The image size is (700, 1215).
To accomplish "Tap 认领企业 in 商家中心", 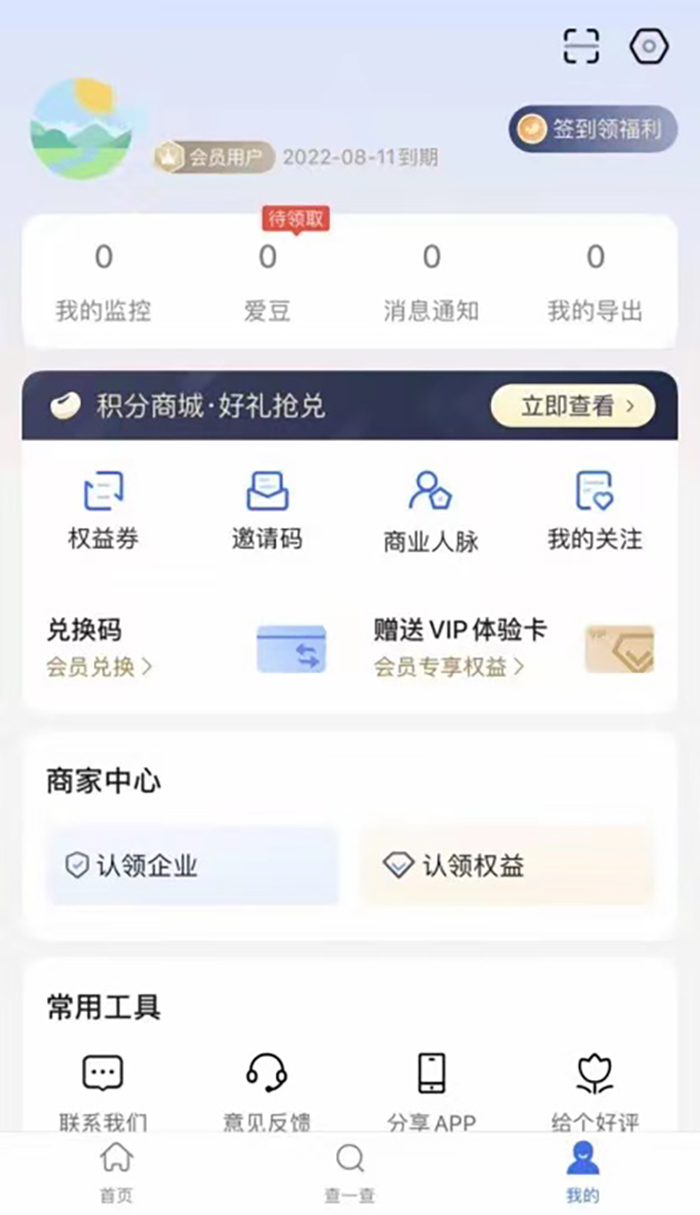I will pyautogui.click(x=192, y=865).
